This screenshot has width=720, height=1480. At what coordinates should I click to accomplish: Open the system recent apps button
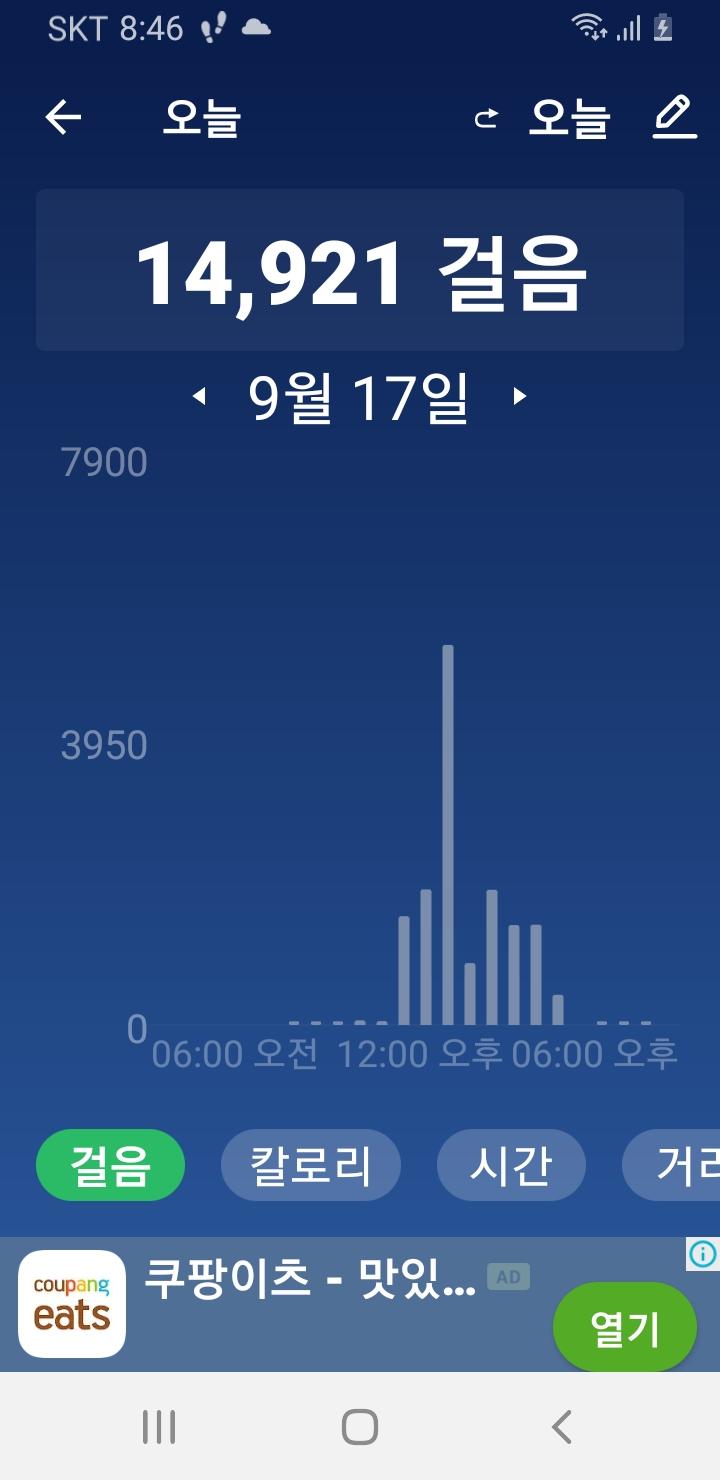pos(159,1427)
